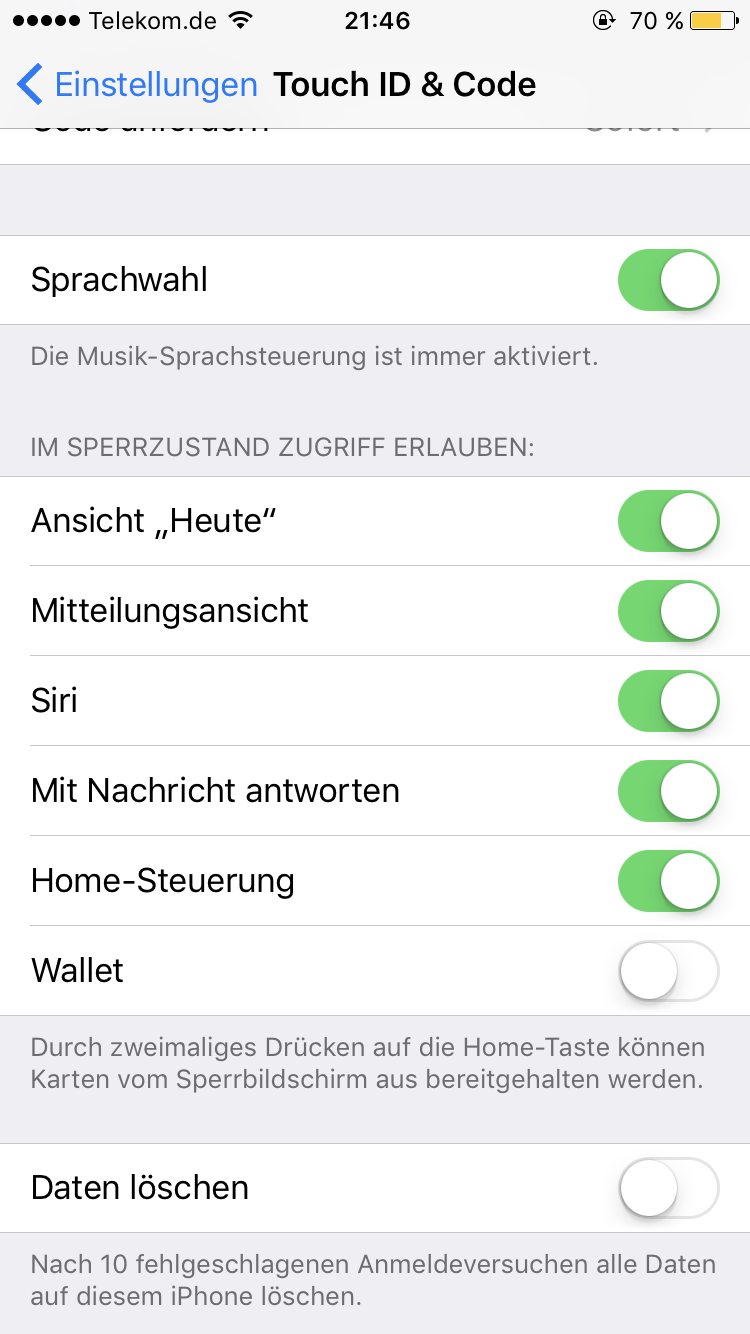
Task: Turn off the Sprachwahl switch
Action: (668, 280)
